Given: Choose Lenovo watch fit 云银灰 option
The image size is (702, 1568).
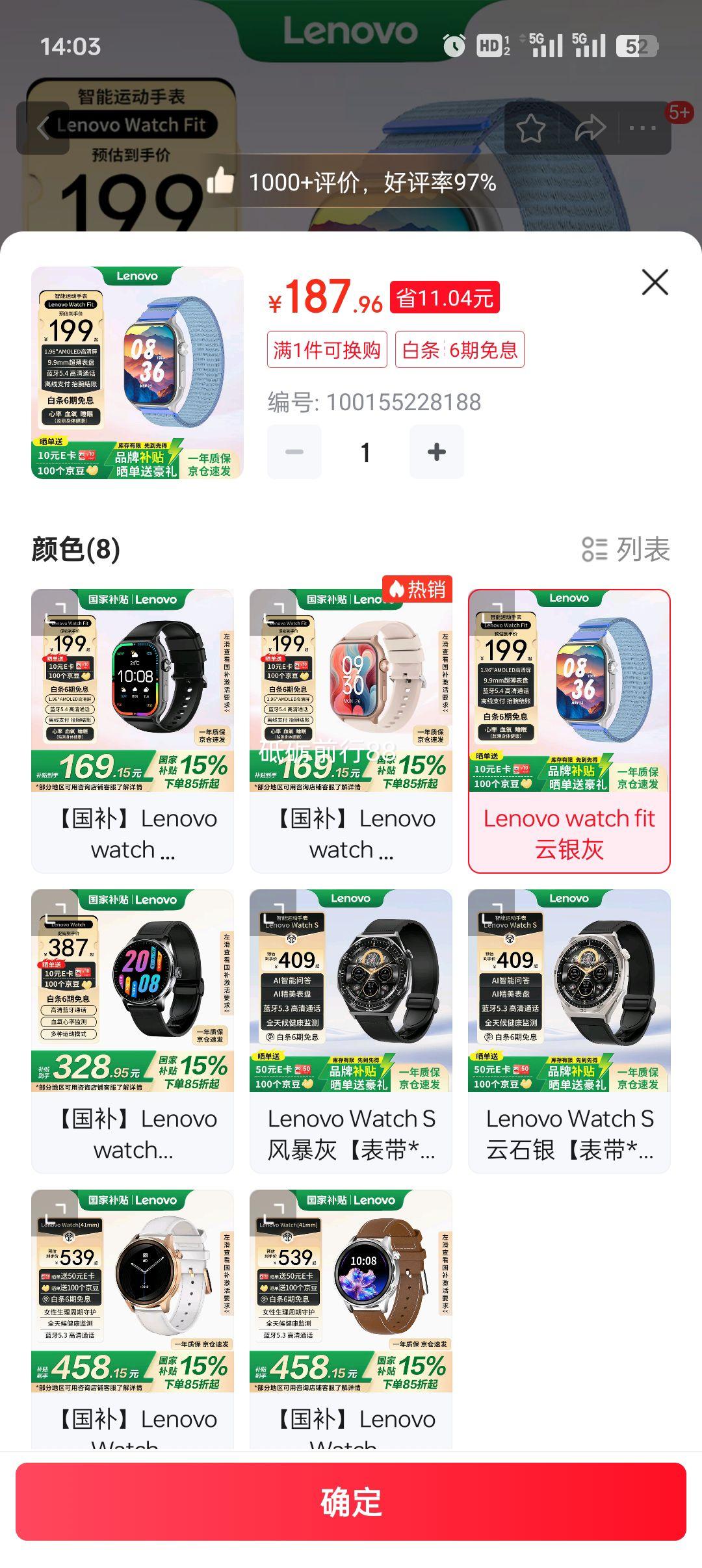Looking at the screenshot, I should coord(569,731).
